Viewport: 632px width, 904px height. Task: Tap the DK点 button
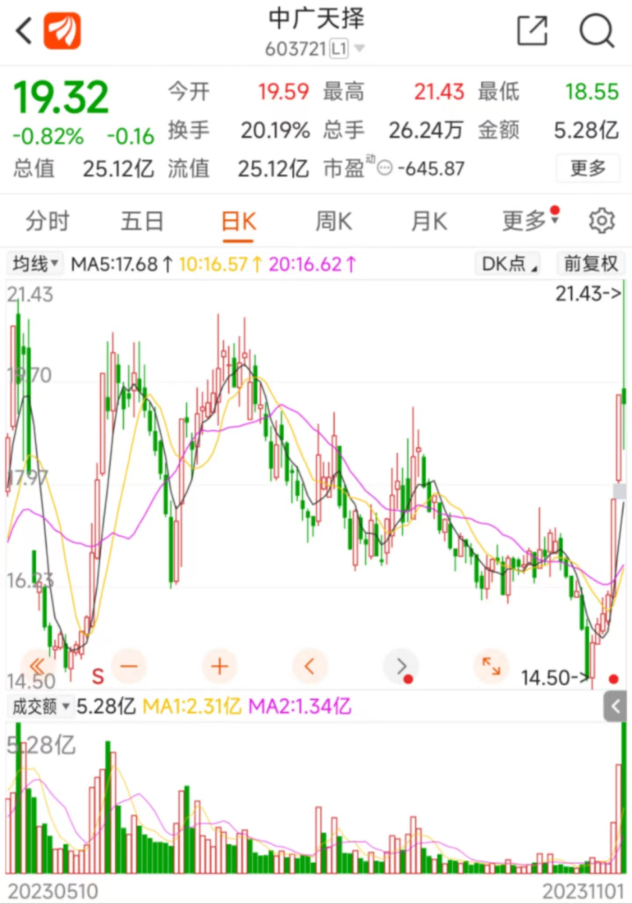(509, 264)
